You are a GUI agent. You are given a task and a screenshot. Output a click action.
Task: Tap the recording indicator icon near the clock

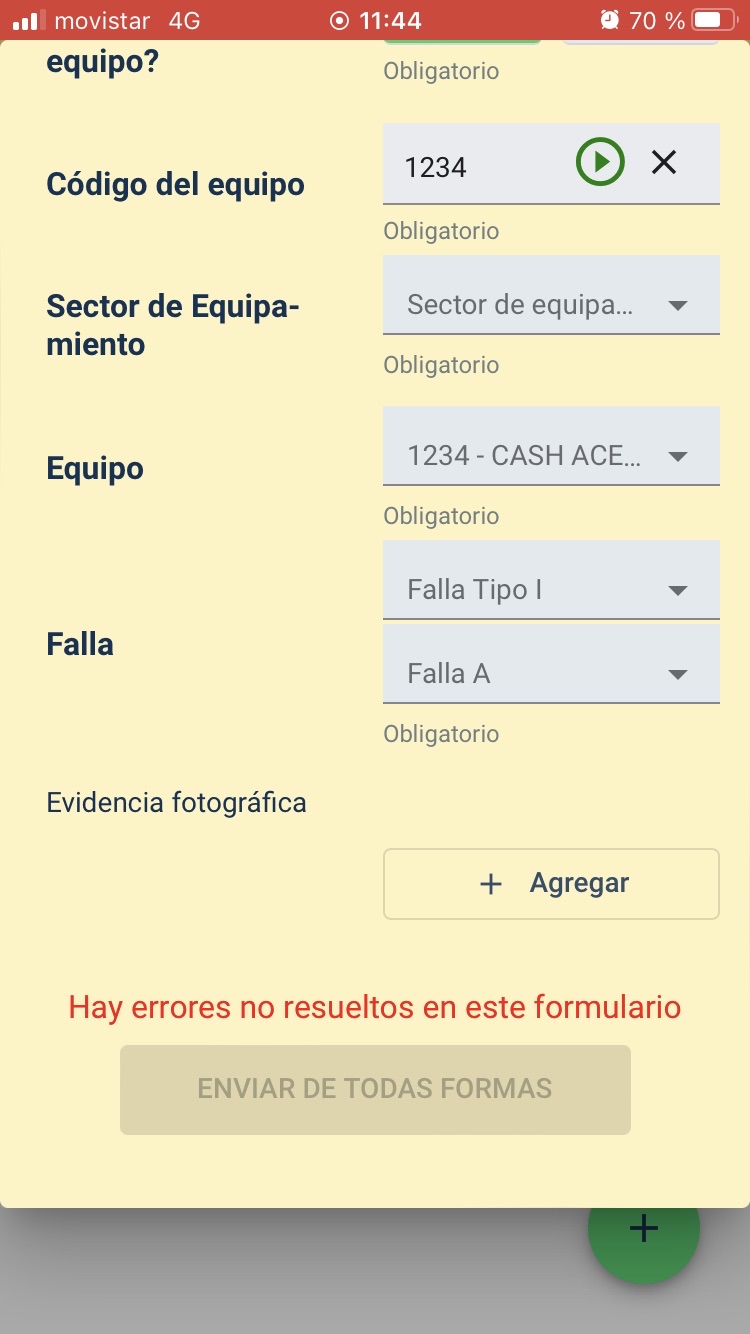pos(338,18)
